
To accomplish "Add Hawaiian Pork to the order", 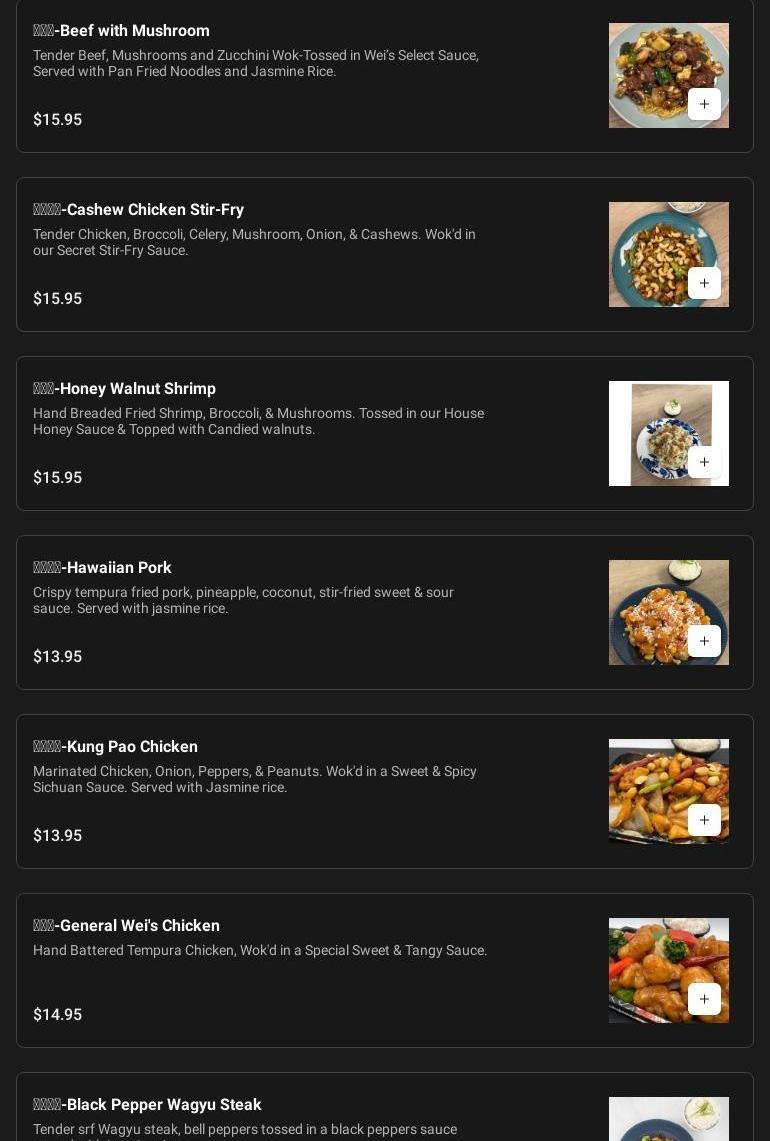I will point(704,641).
